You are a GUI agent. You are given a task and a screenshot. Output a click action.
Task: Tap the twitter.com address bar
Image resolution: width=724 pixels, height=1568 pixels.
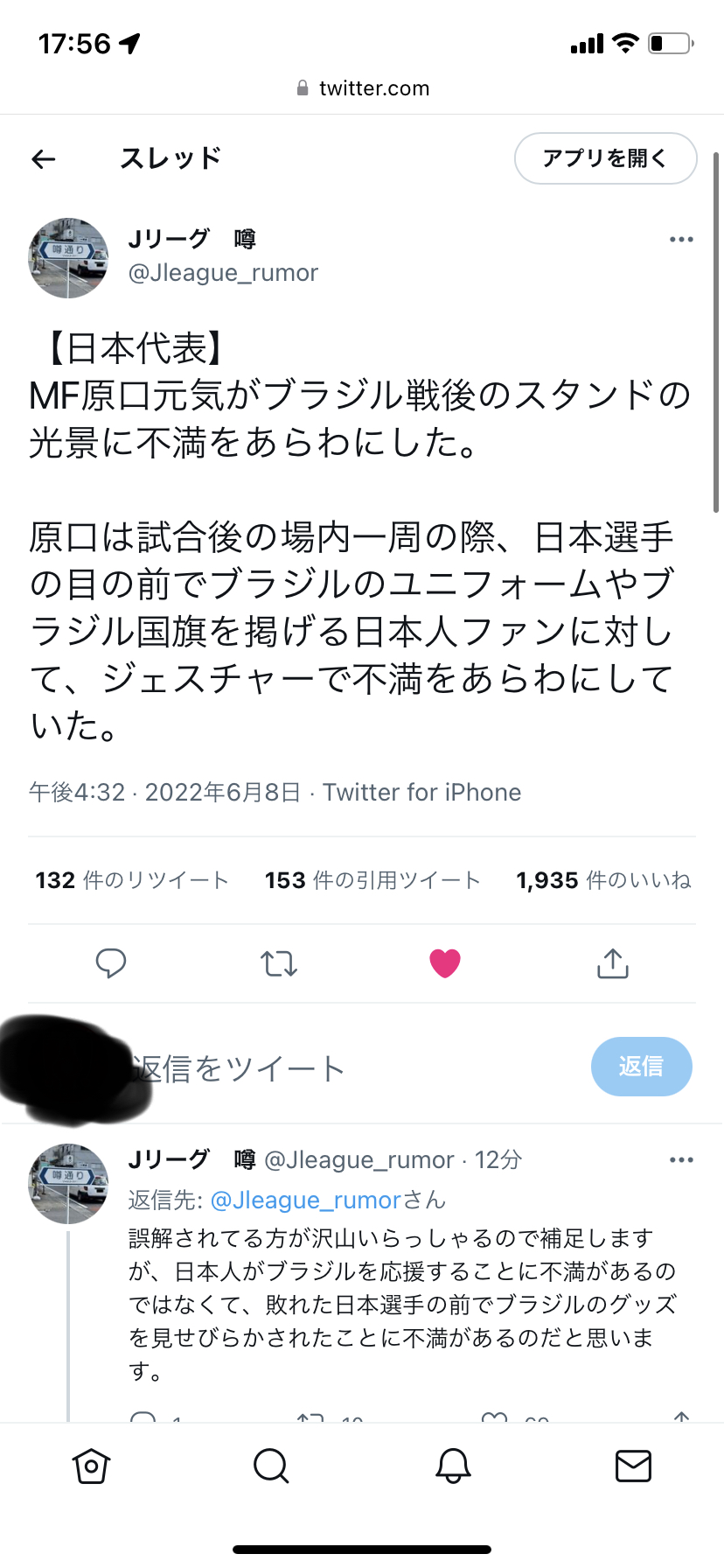[x=363, y=88]
